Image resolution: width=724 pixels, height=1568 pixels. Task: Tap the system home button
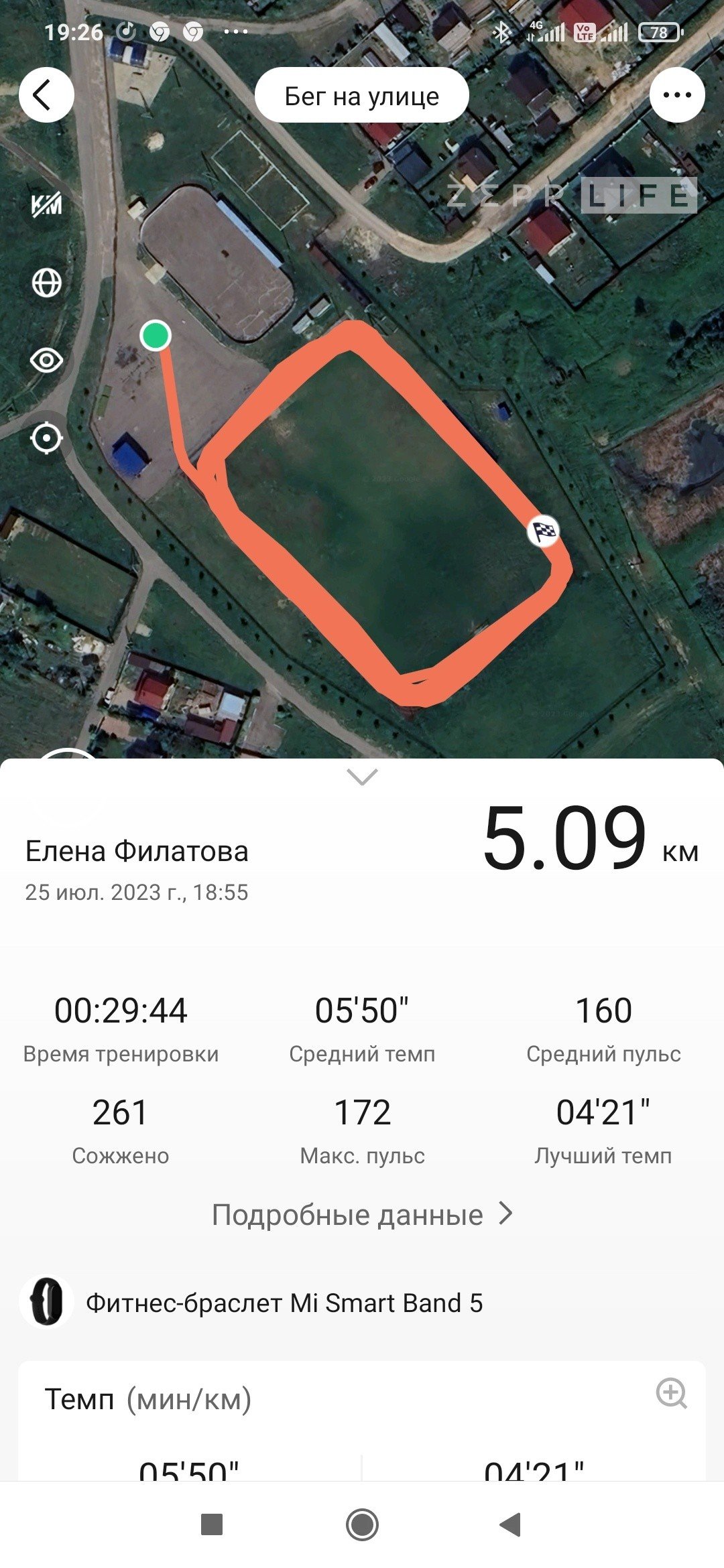pos(362,1525)
